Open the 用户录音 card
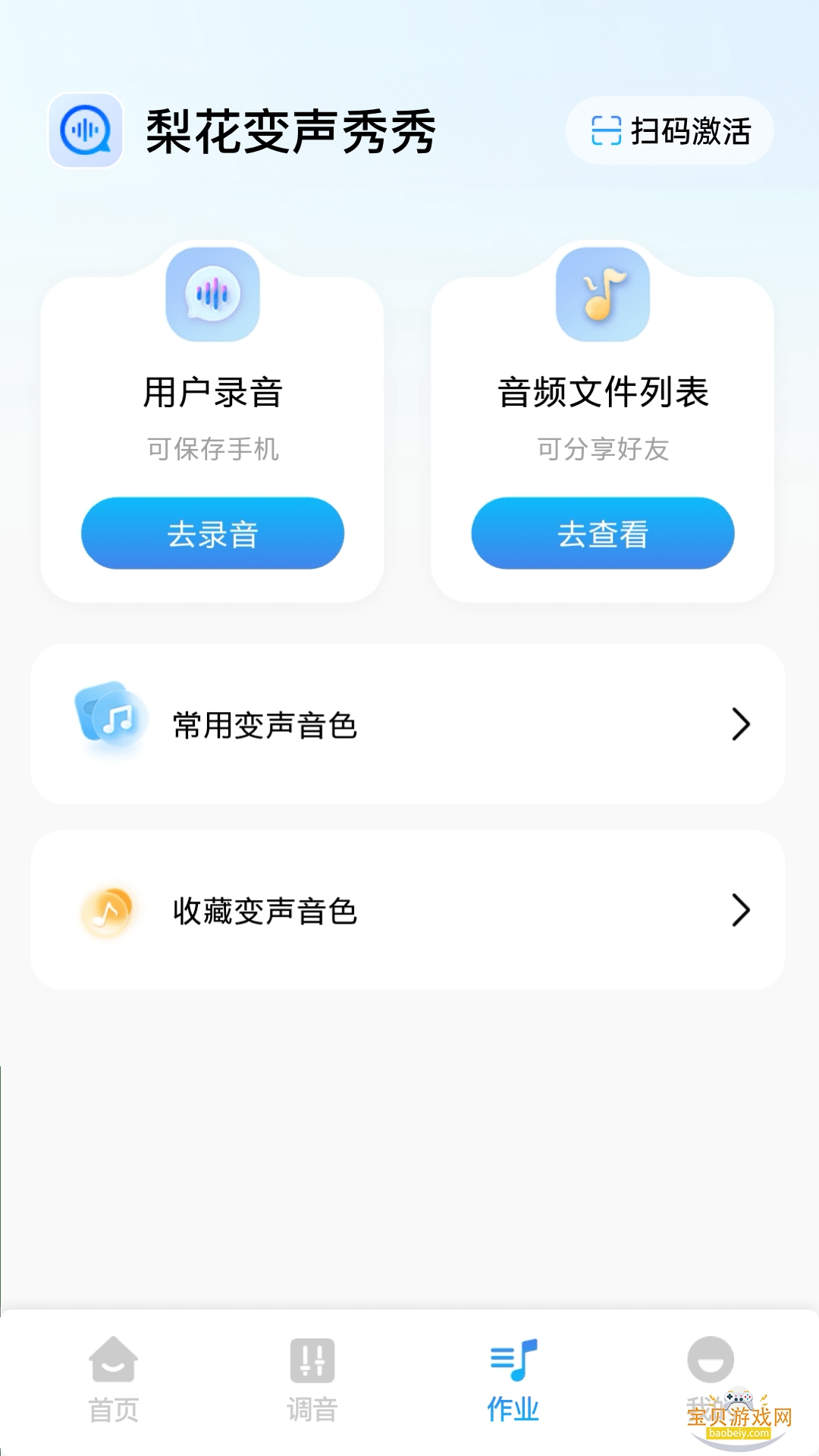The width and height of the screenshot is (819, 1456). [x=212, y=425]
